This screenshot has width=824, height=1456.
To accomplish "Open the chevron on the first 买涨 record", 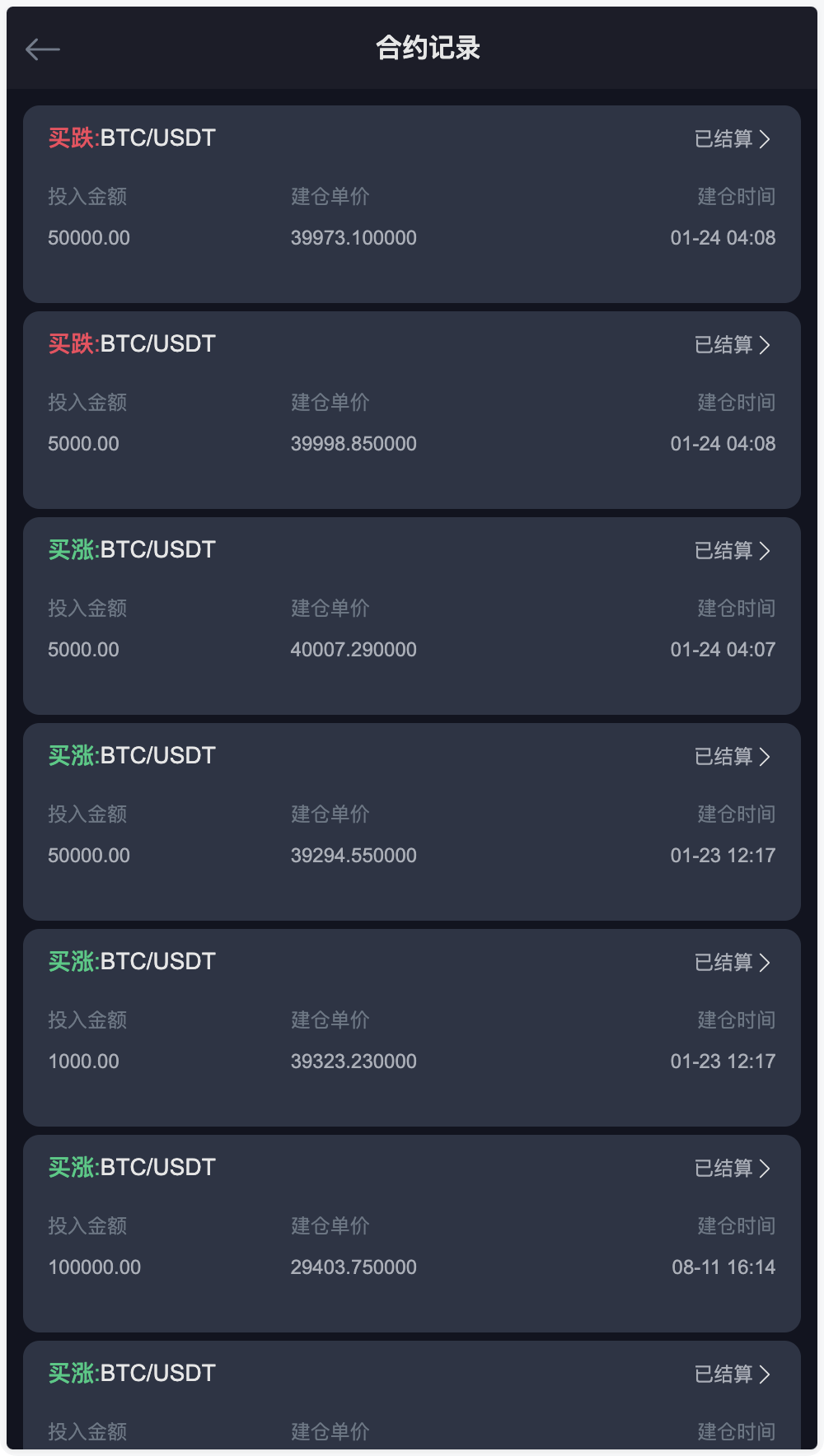I will pos(766,550).
